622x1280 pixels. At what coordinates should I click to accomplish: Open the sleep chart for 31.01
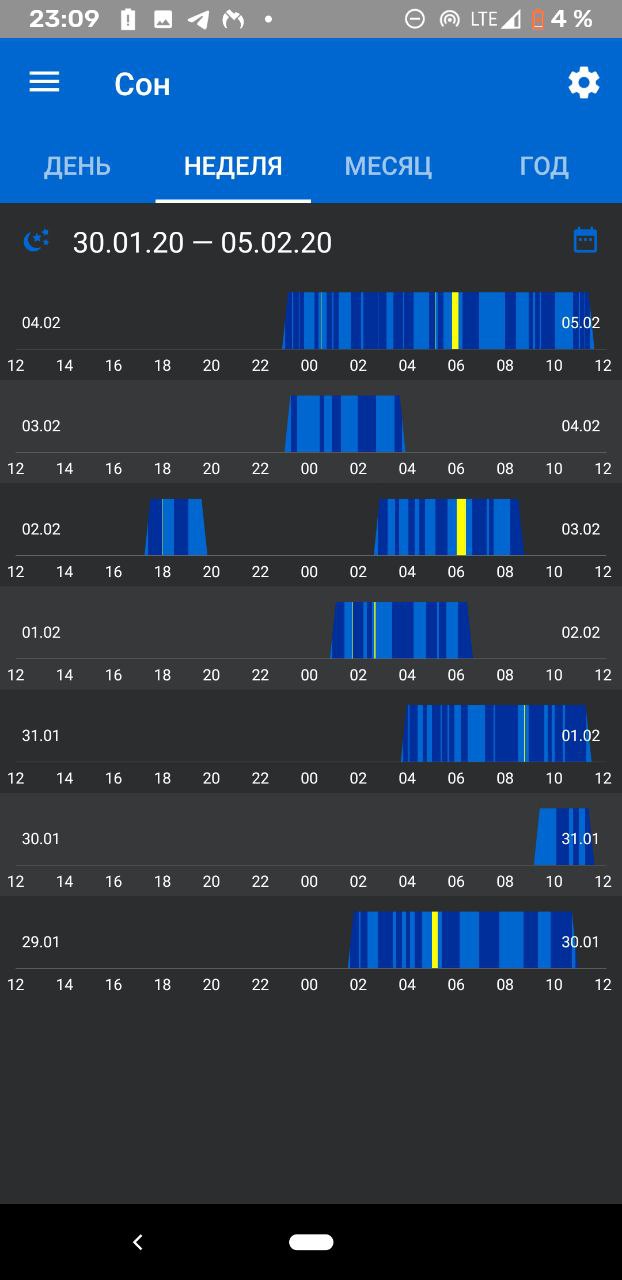[x=311, y=741]
